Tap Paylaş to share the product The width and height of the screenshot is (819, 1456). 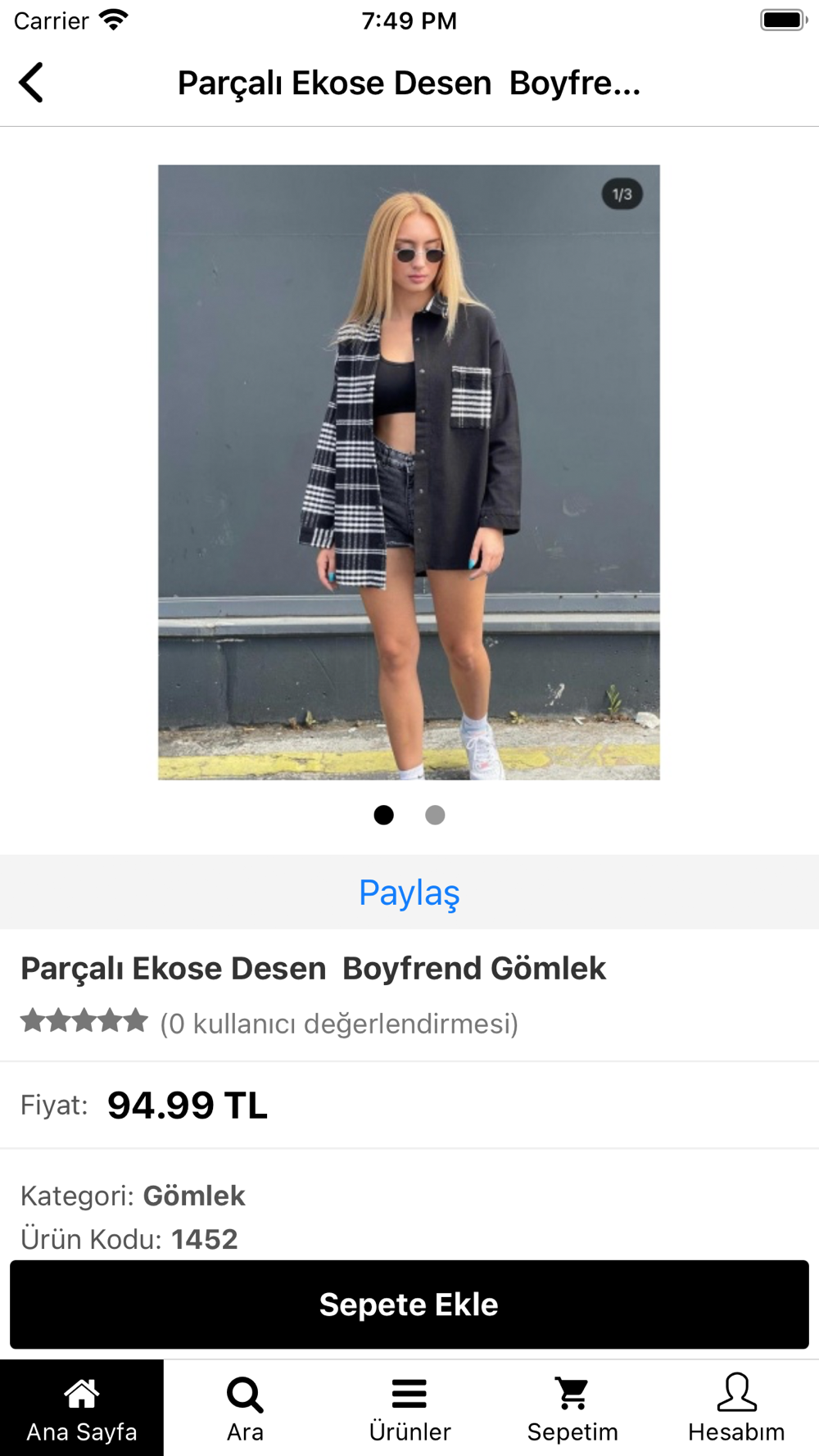point(409,892)
